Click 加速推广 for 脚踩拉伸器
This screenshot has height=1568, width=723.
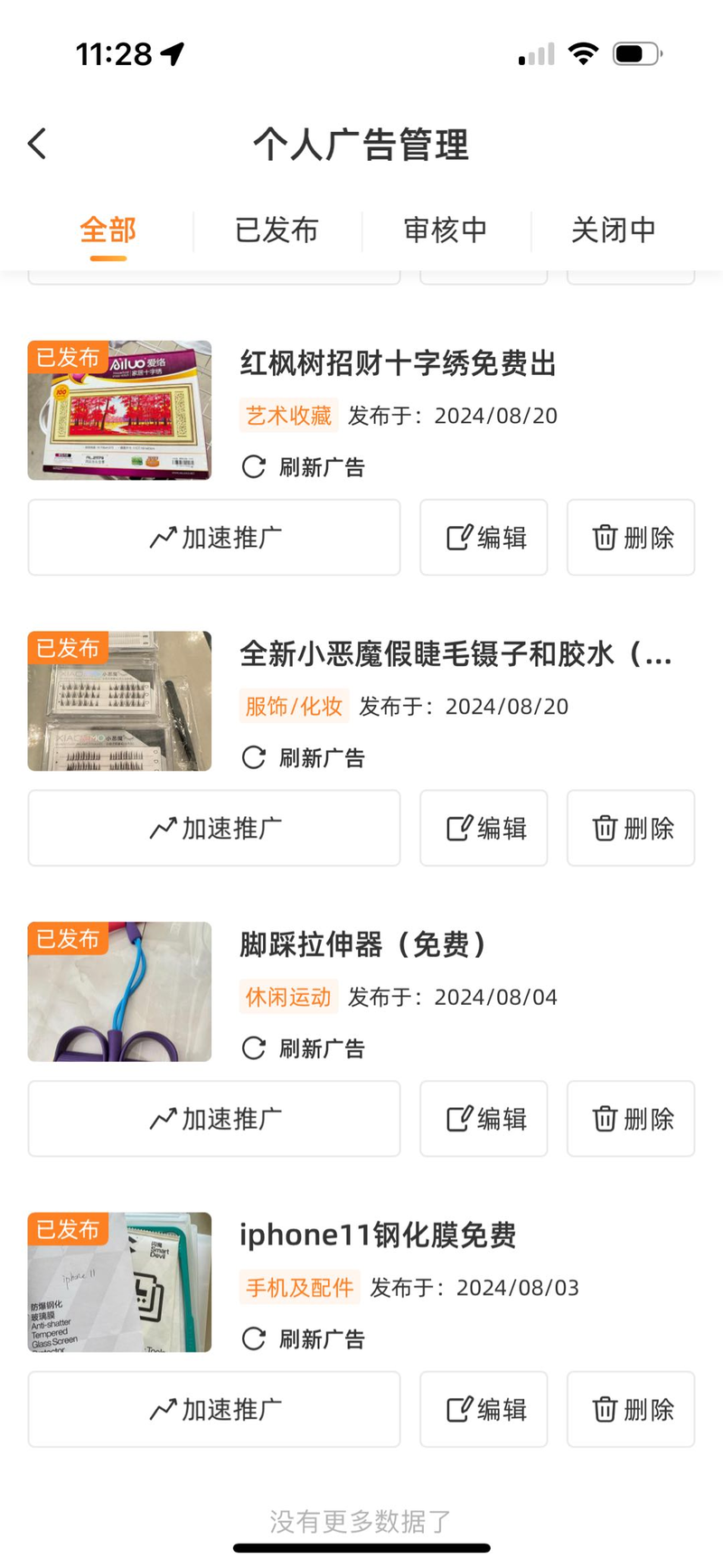[213, 1119]
